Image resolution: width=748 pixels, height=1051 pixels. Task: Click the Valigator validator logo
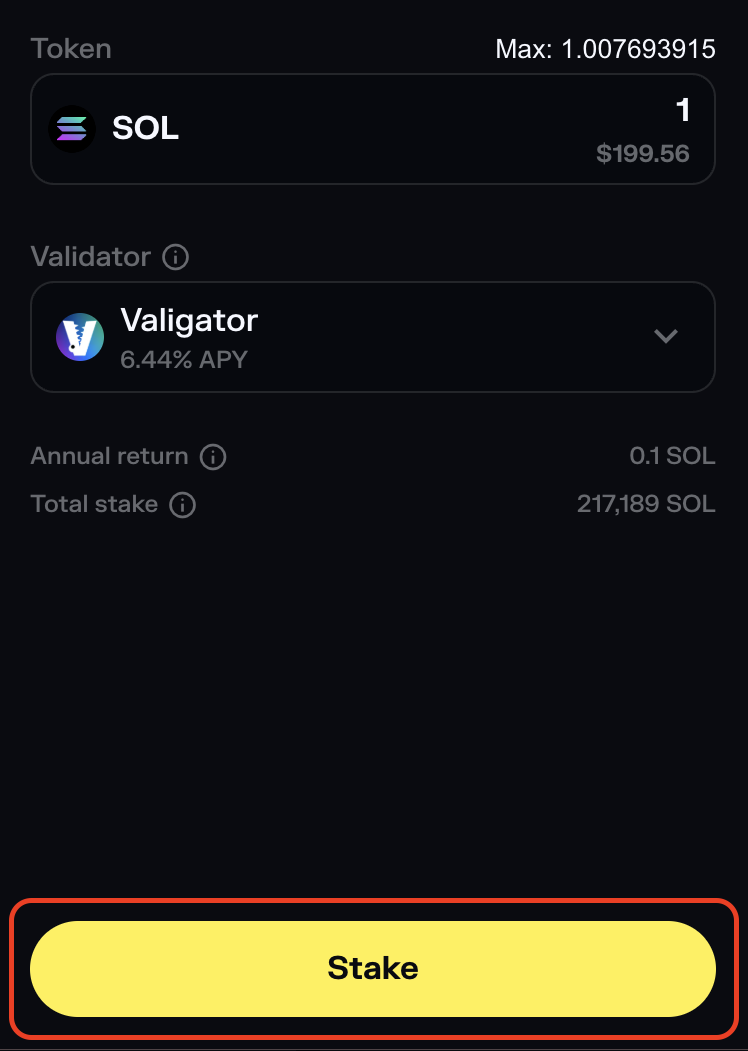click(79, 336)
